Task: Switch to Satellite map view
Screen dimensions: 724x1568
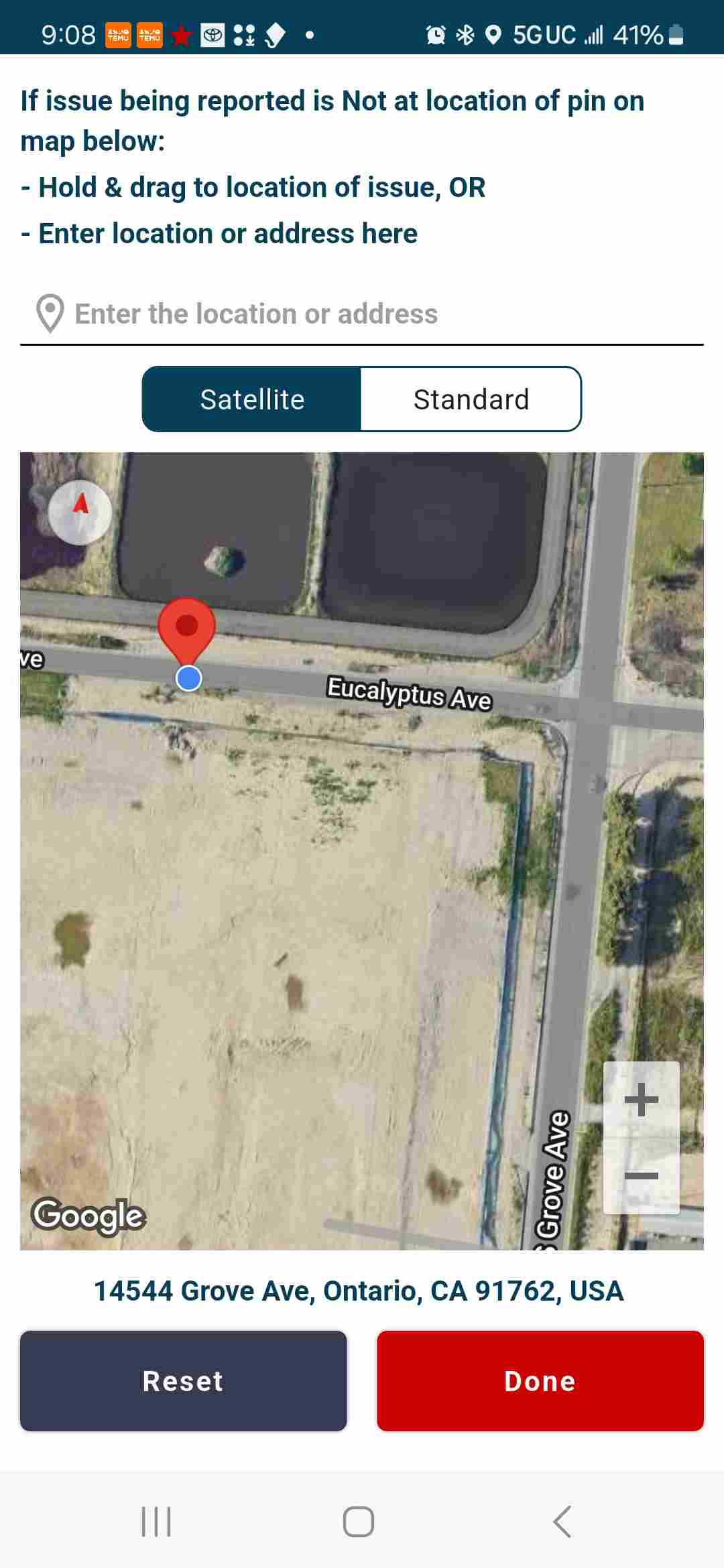Action: [x=252, y=399]
